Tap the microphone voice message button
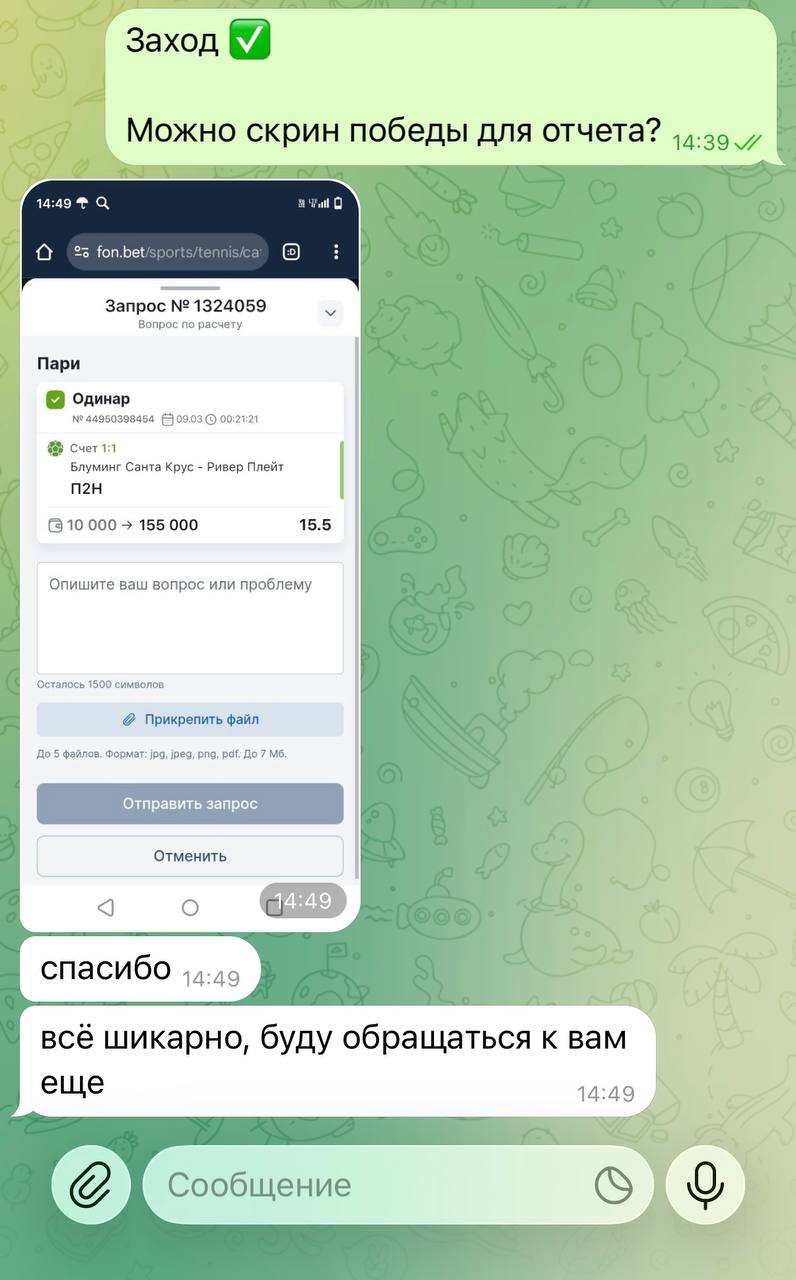Image resolution: width=796 pixels, height=1280 pixels. [x=705, y=1185]
